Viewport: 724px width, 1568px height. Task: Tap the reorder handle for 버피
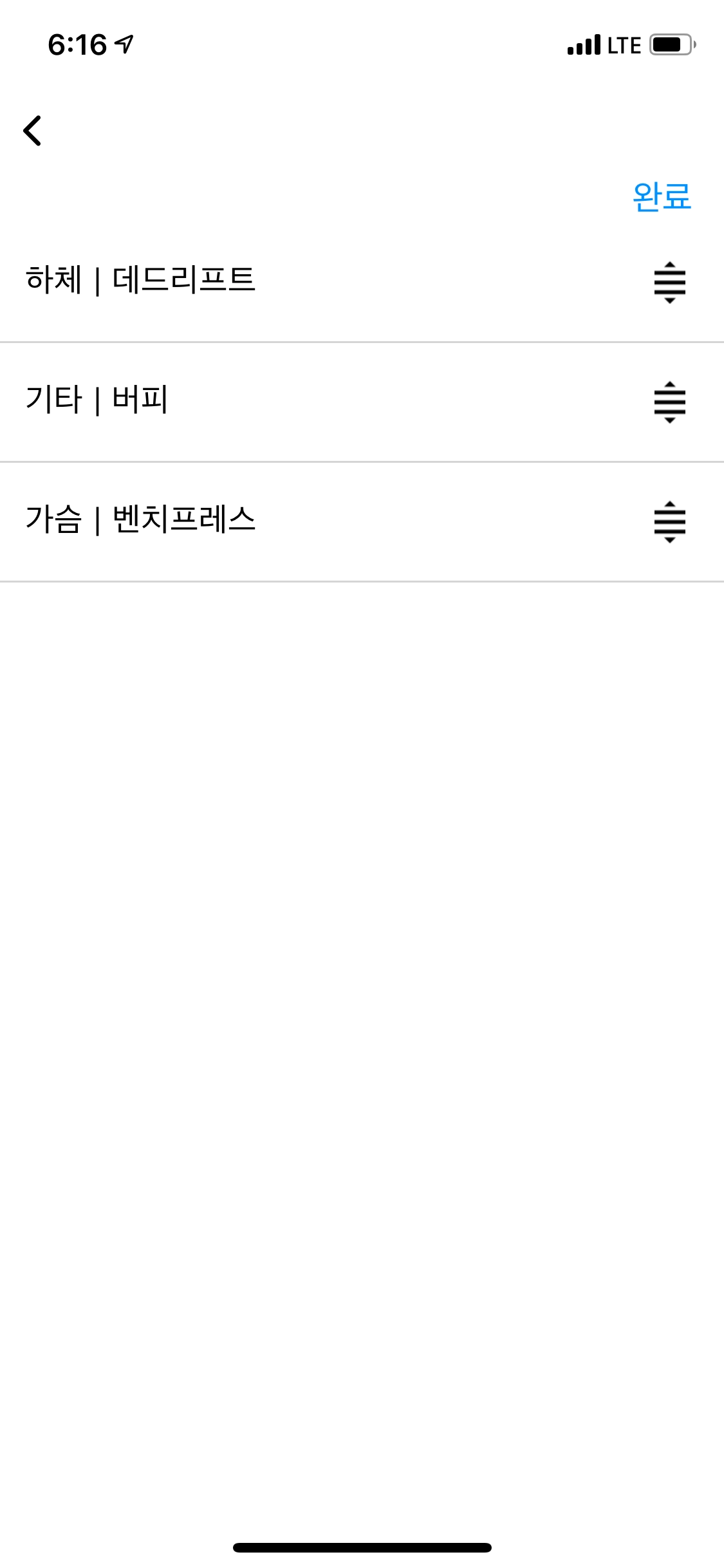pos(669,402)
